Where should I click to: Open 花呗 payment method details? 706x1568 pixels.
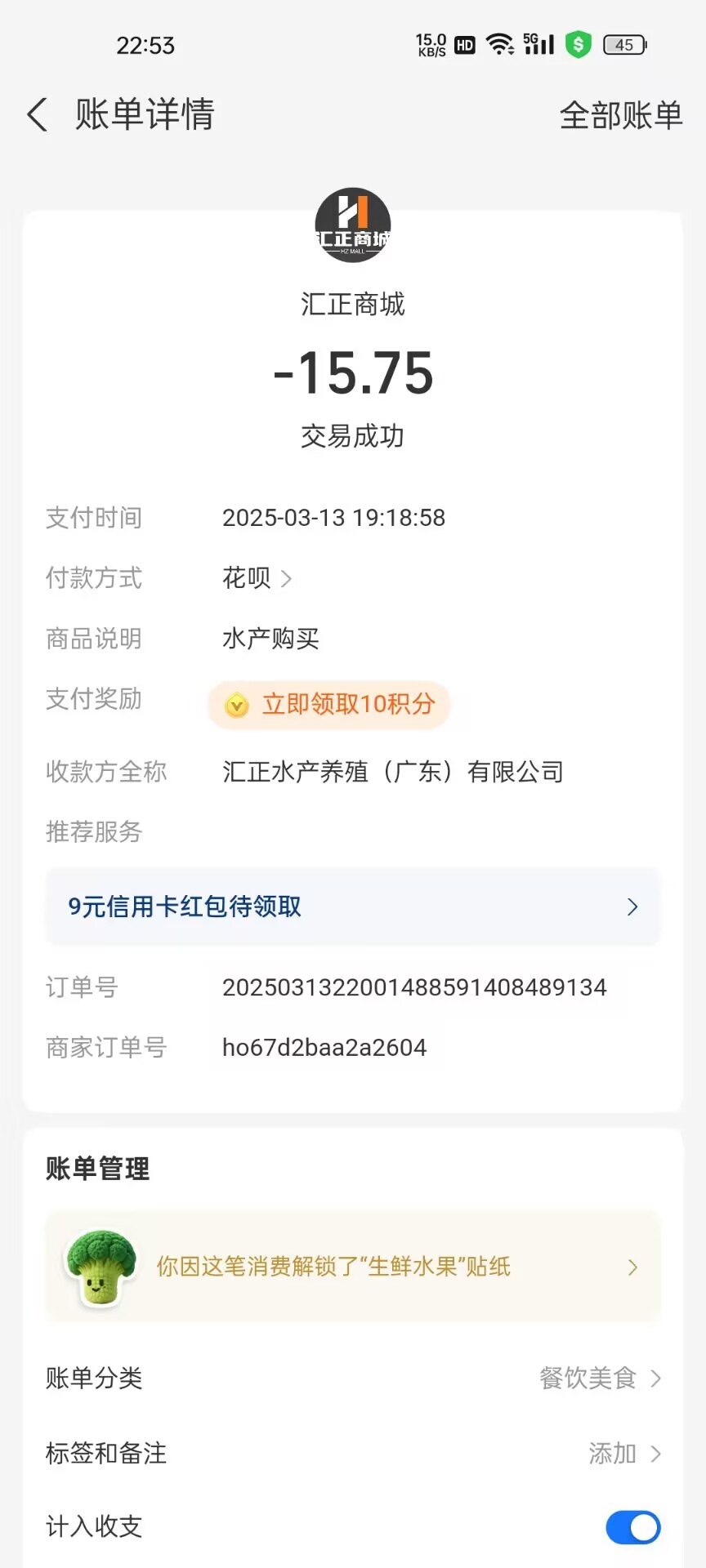point(257,578)
